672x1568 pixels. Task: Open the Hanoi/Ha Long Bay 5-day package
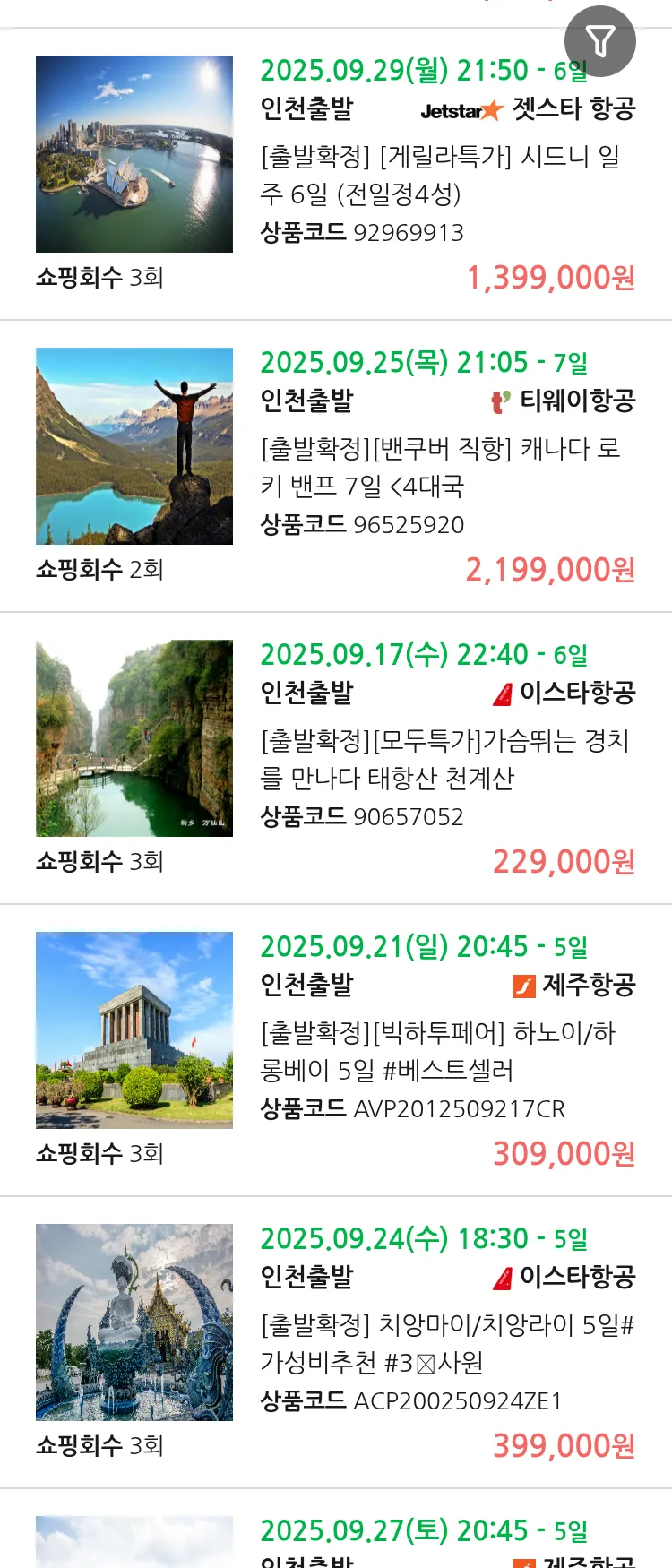[439, 1051]
